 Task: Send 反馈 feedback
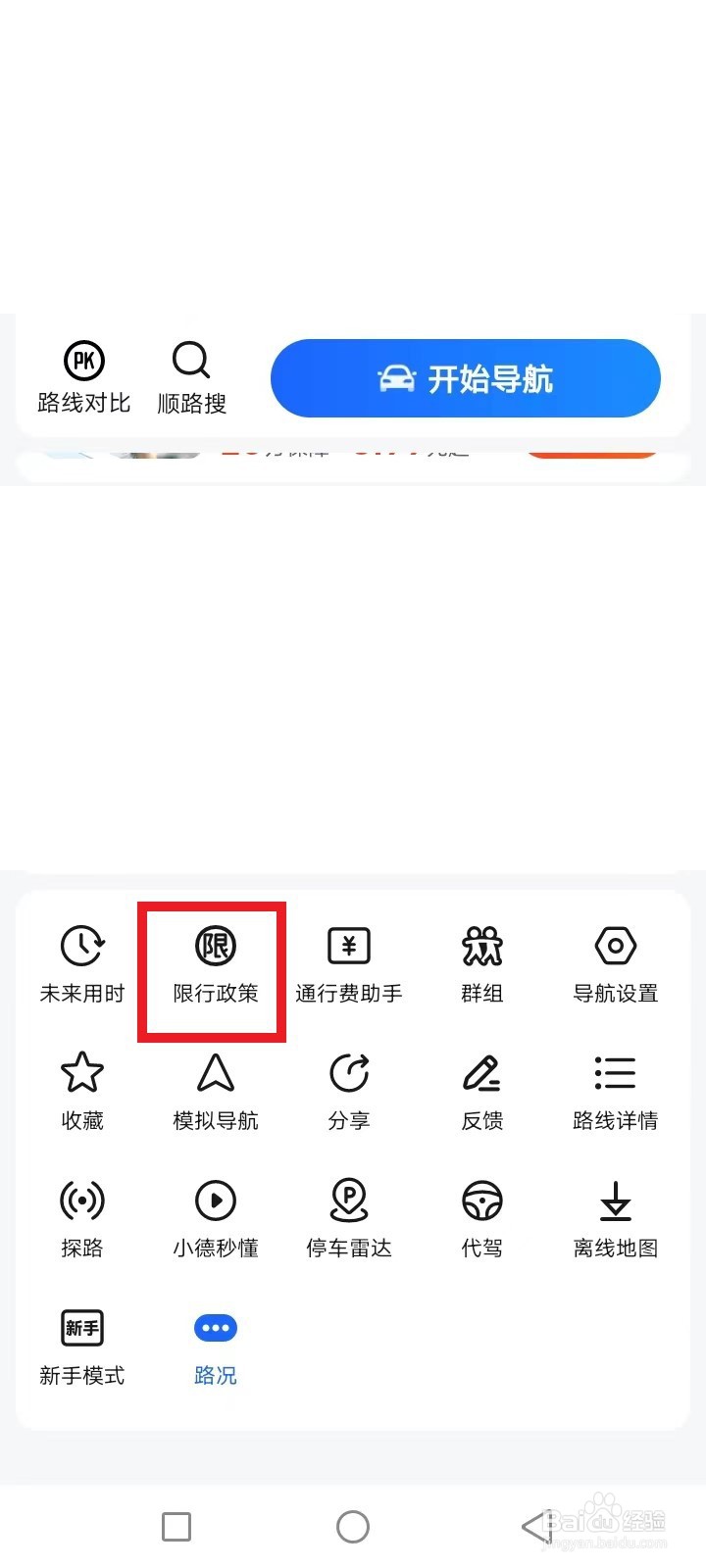tap(481, 1091)
